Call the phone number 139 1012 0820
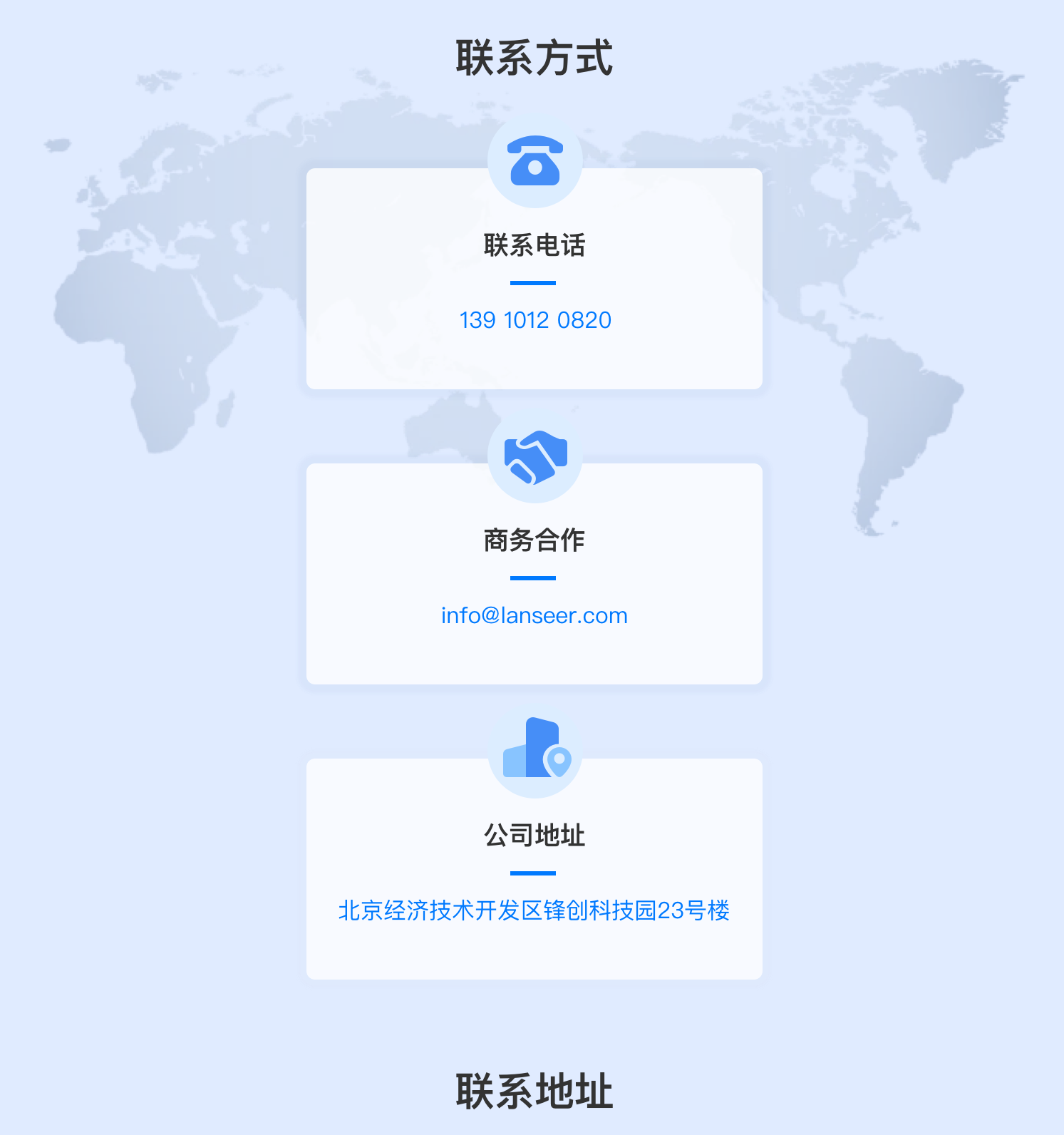This screenshot has height=1135, width=1064. (x=534, y=320)
